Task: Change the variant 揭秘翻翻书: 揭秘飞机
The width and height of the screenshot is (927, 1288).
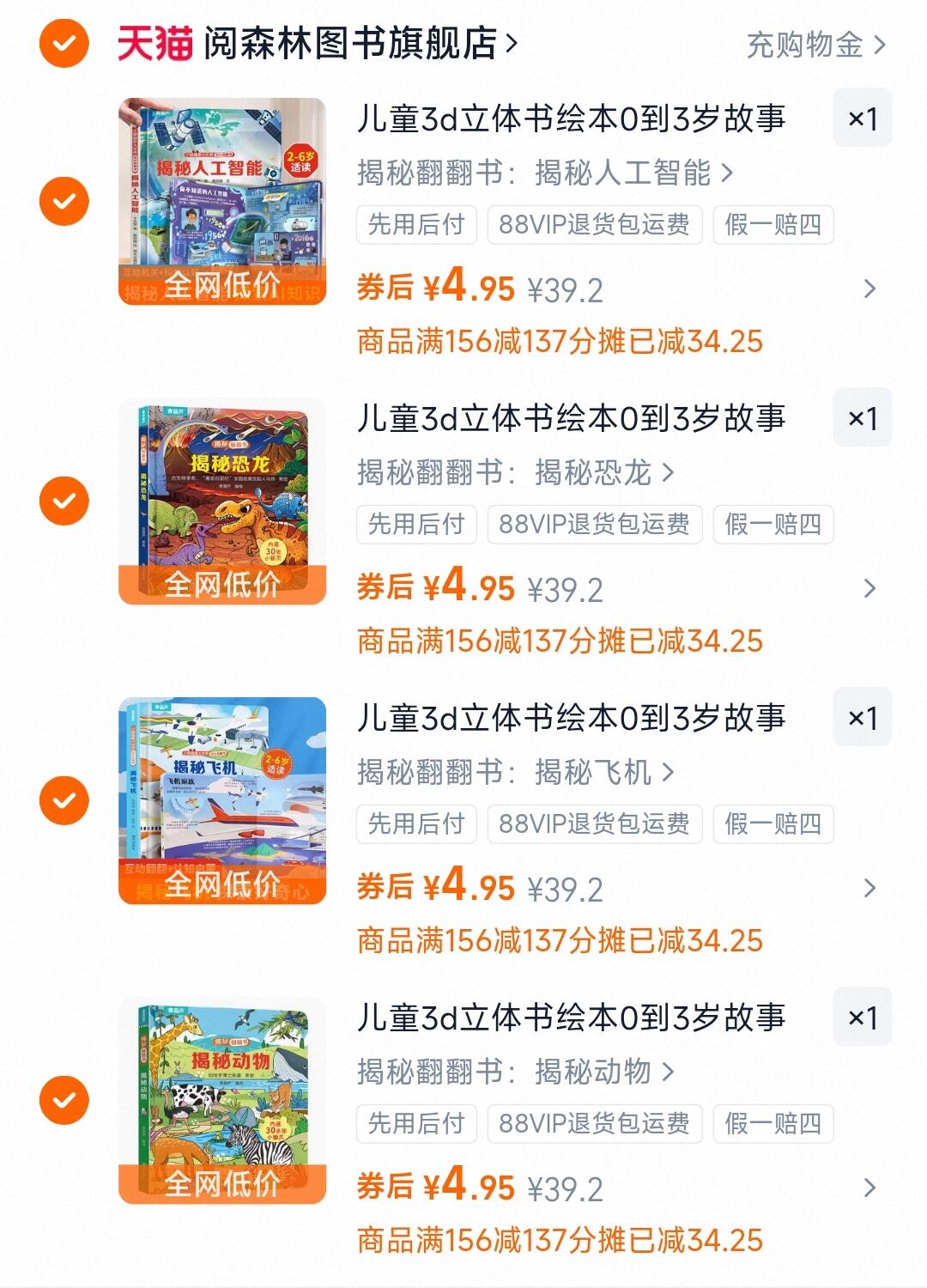Action: click(516, 773)
